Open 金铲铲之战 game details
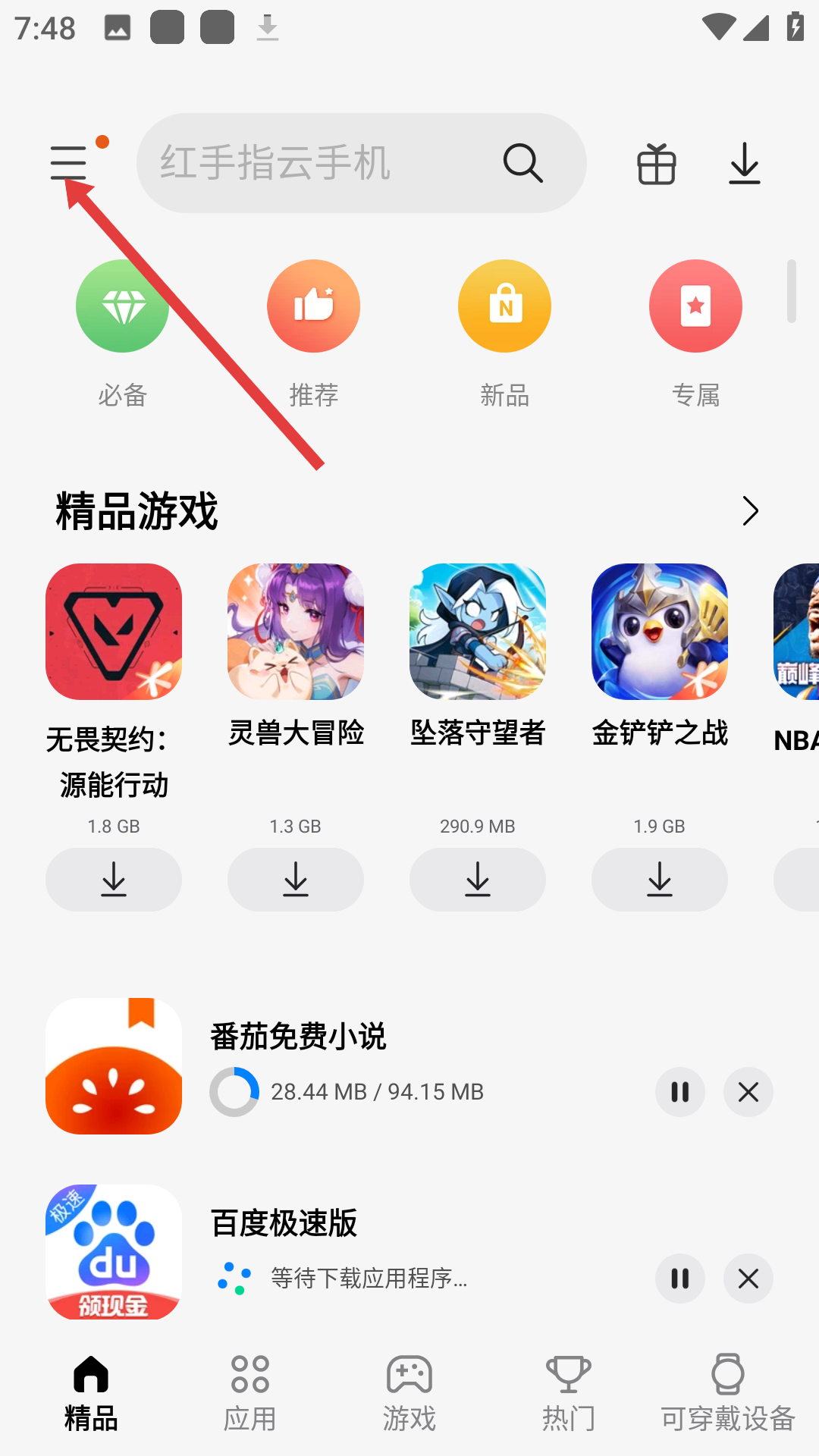 point(660,632)
